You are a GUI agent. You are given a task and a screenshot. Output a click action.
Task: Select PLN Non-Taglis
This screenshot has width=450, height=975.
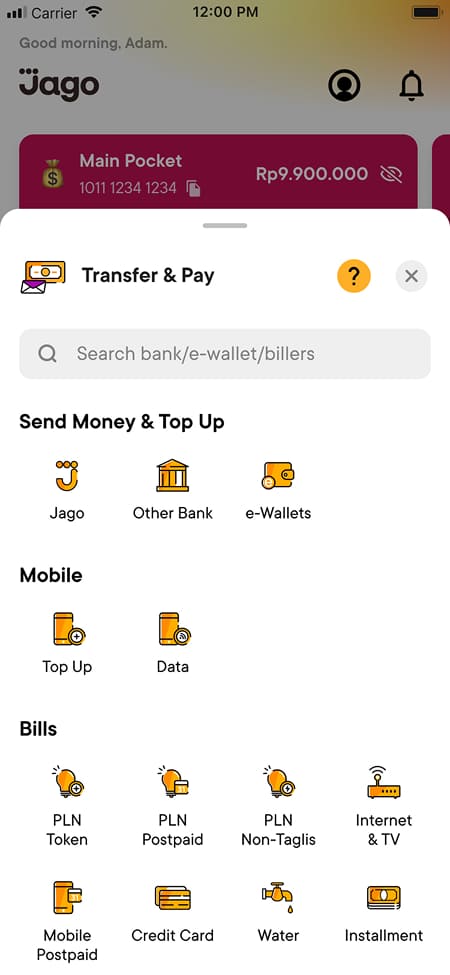coord(278,806)
